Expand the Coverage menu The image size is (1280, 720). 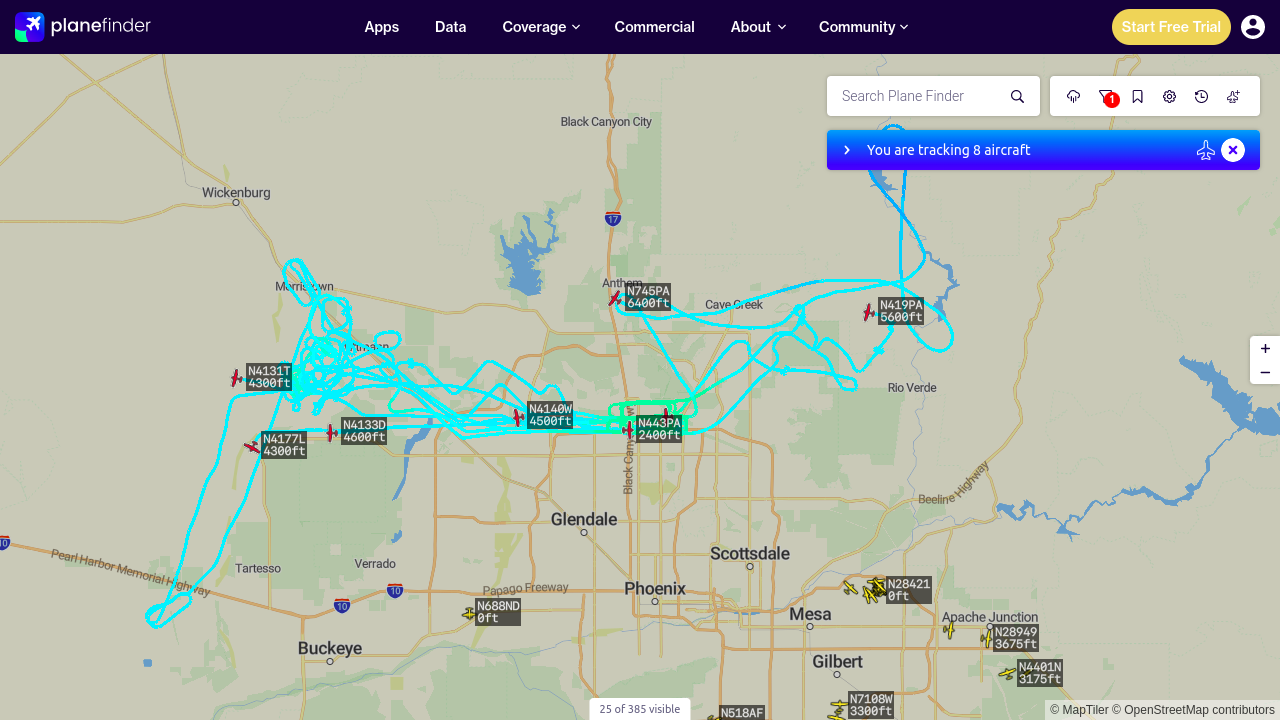coord(541,27)
